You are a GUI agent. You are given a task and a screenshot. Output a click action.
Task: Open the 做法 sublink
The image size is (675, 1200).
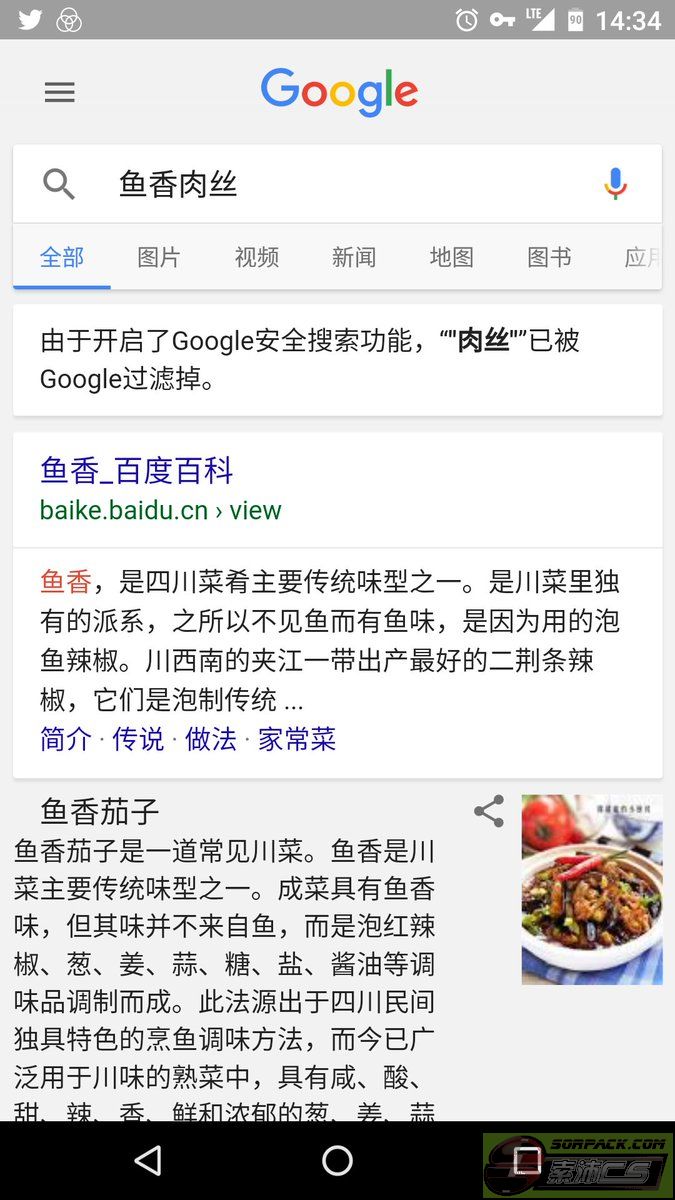pyautogui.click(x=211, y=739)
